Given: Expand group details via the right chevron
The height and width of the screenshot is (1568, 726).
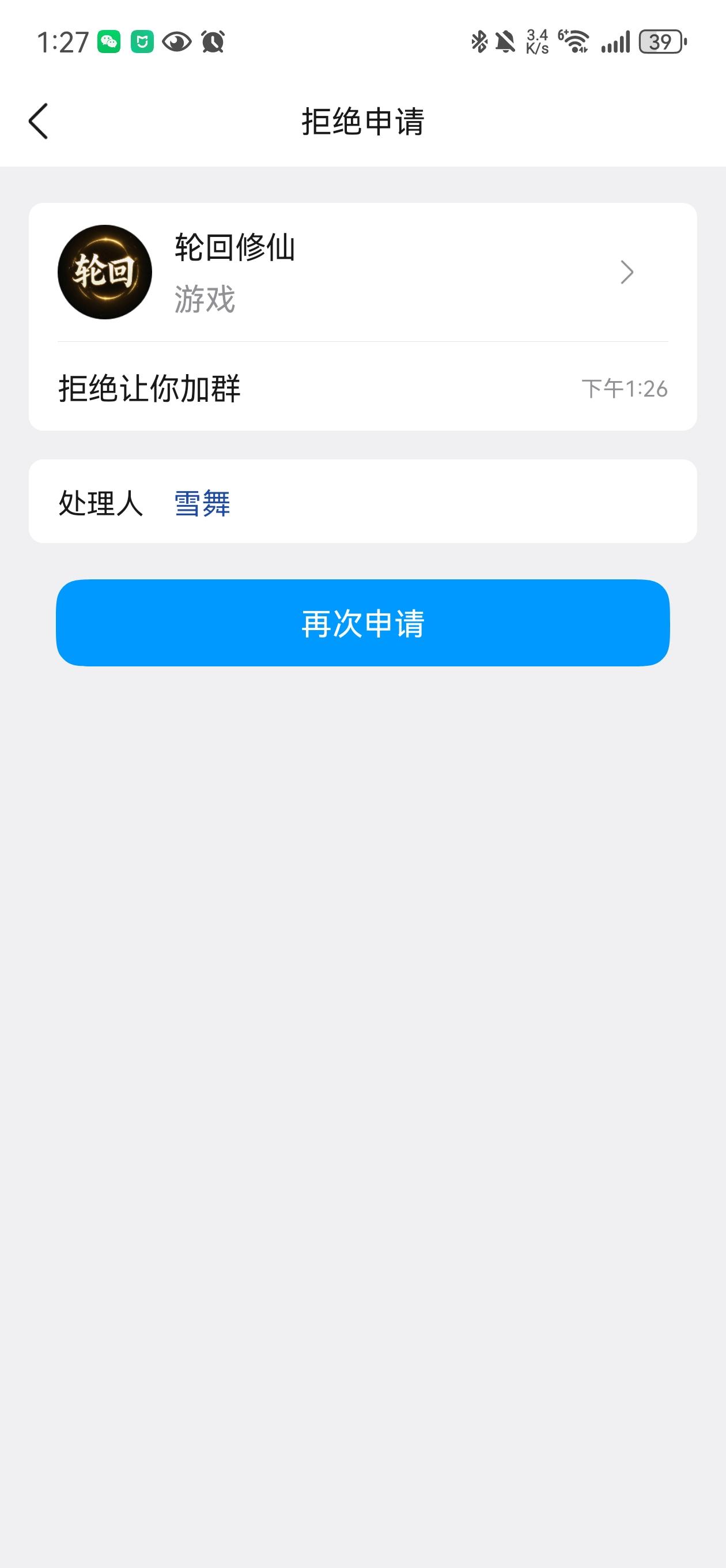Looking at the screenshot, I should [627, 273].
